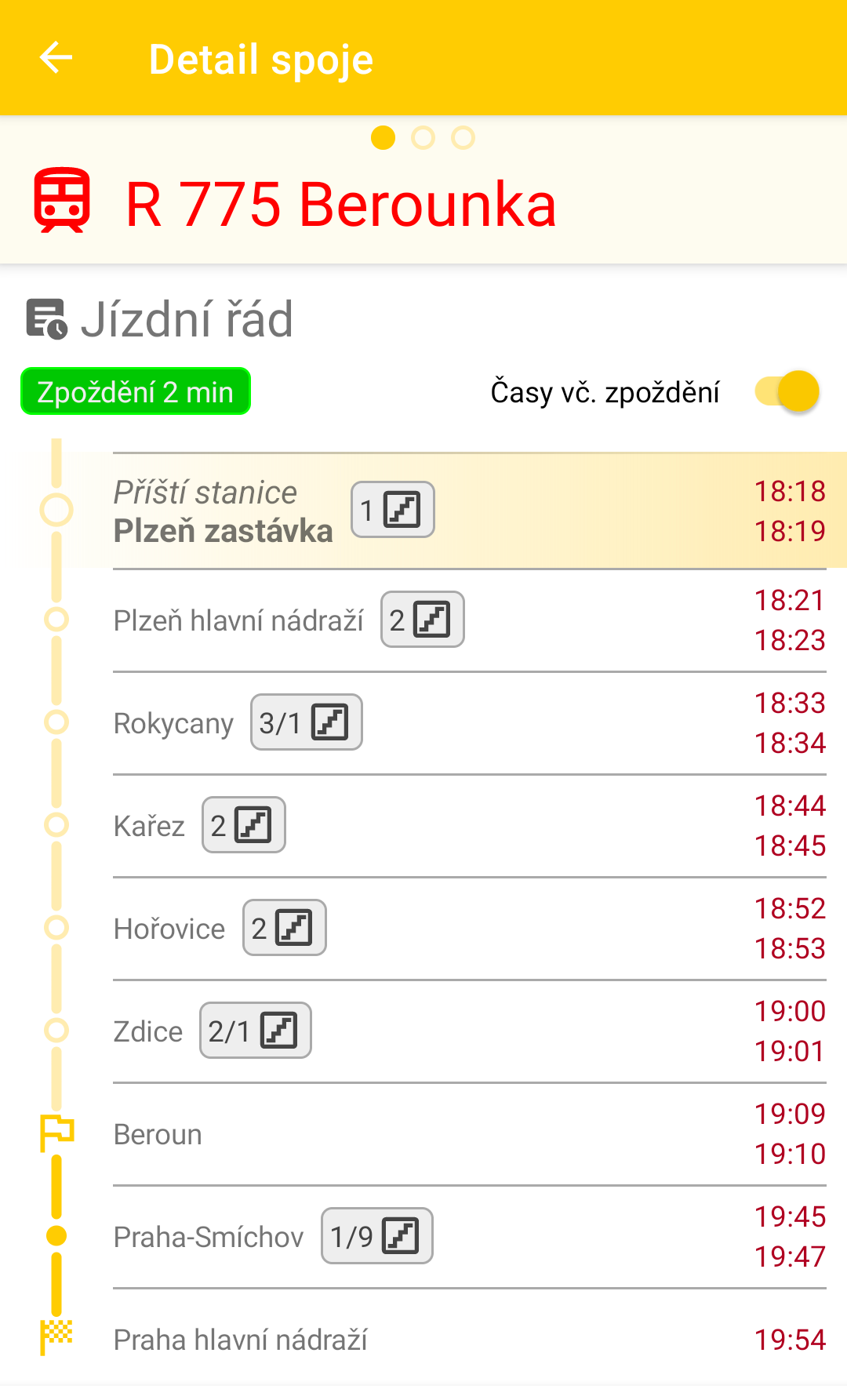Tap platform badge 1/9 at Praha-Smíchov

pyautogui.click(x=377, y=1236)
